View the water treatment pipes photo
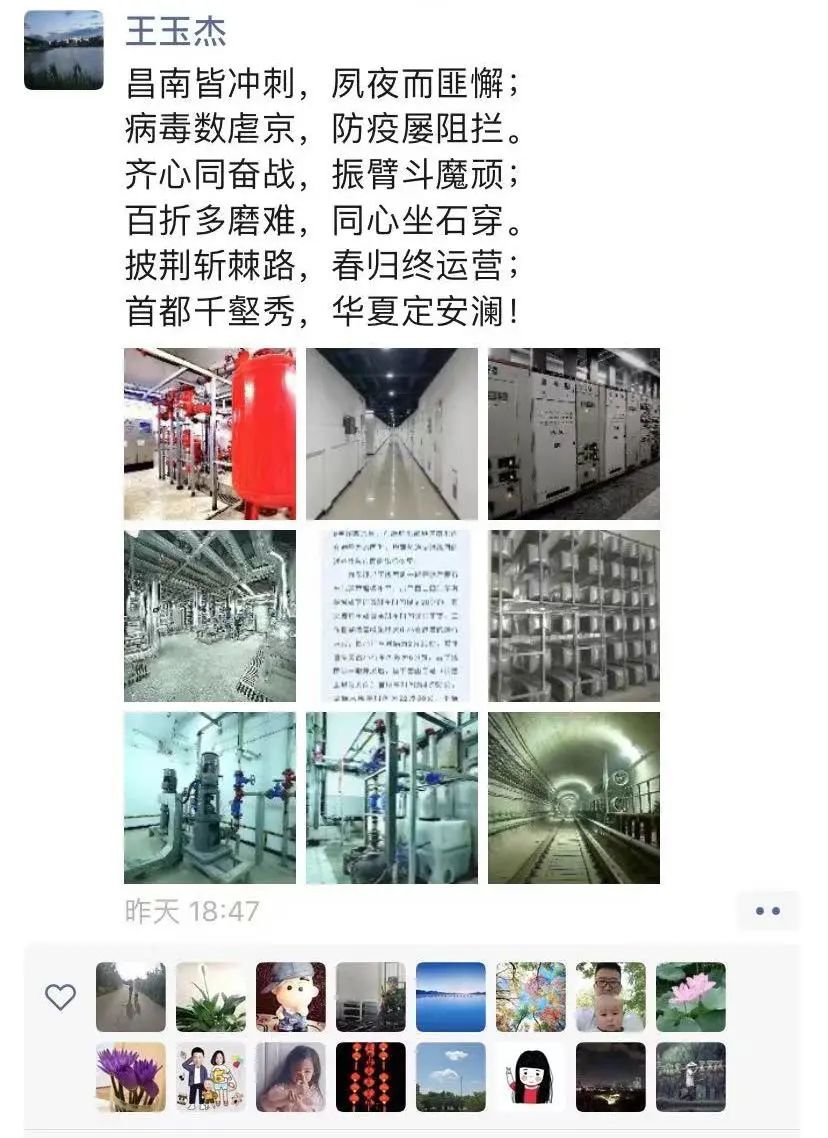 coord(392,798)
